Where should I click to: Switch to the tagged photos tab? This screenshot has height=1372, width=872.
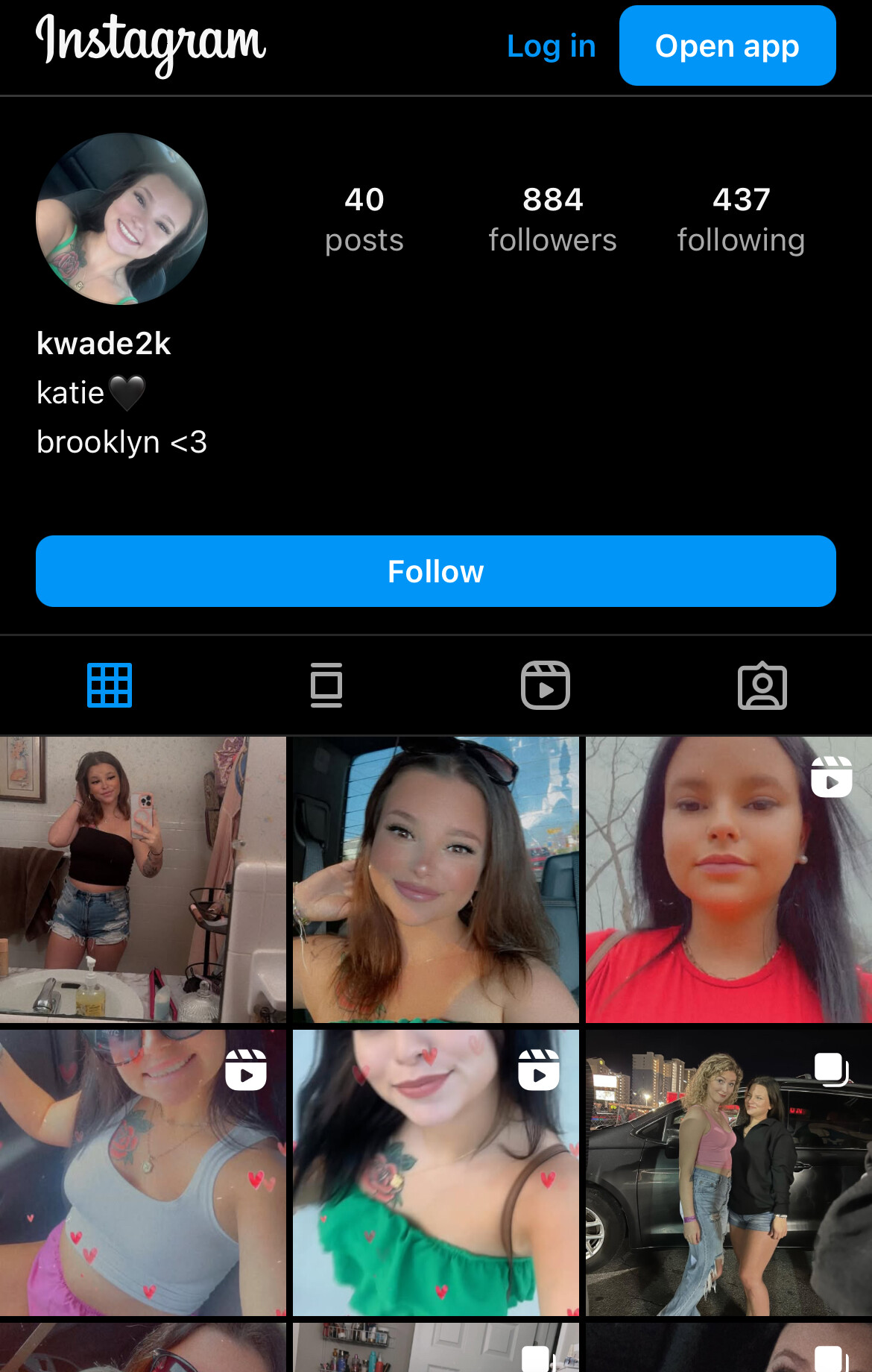(x=762, y=685)
